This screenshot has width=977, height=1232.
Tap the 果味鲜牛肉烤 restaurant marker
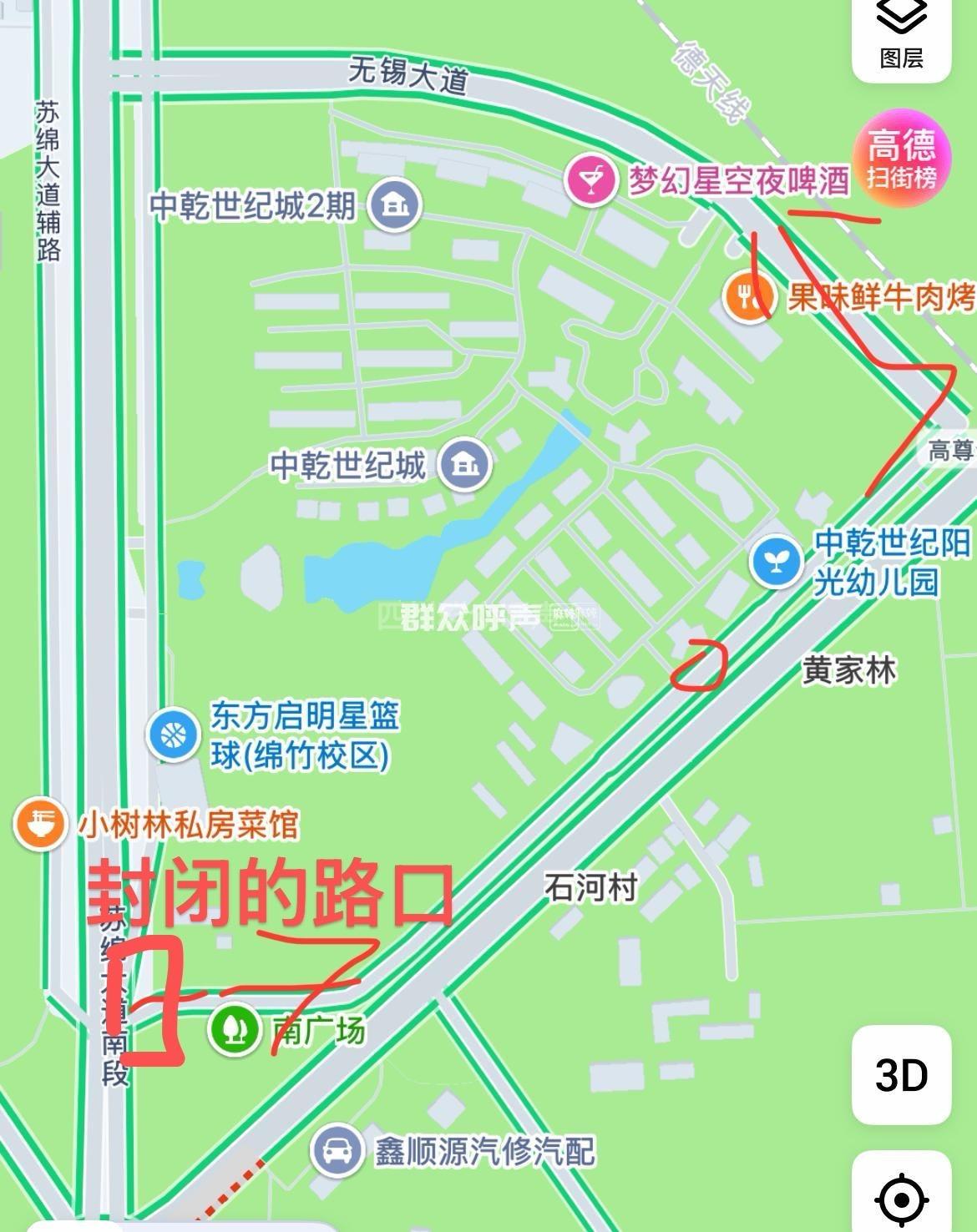[x=747, y=297]
